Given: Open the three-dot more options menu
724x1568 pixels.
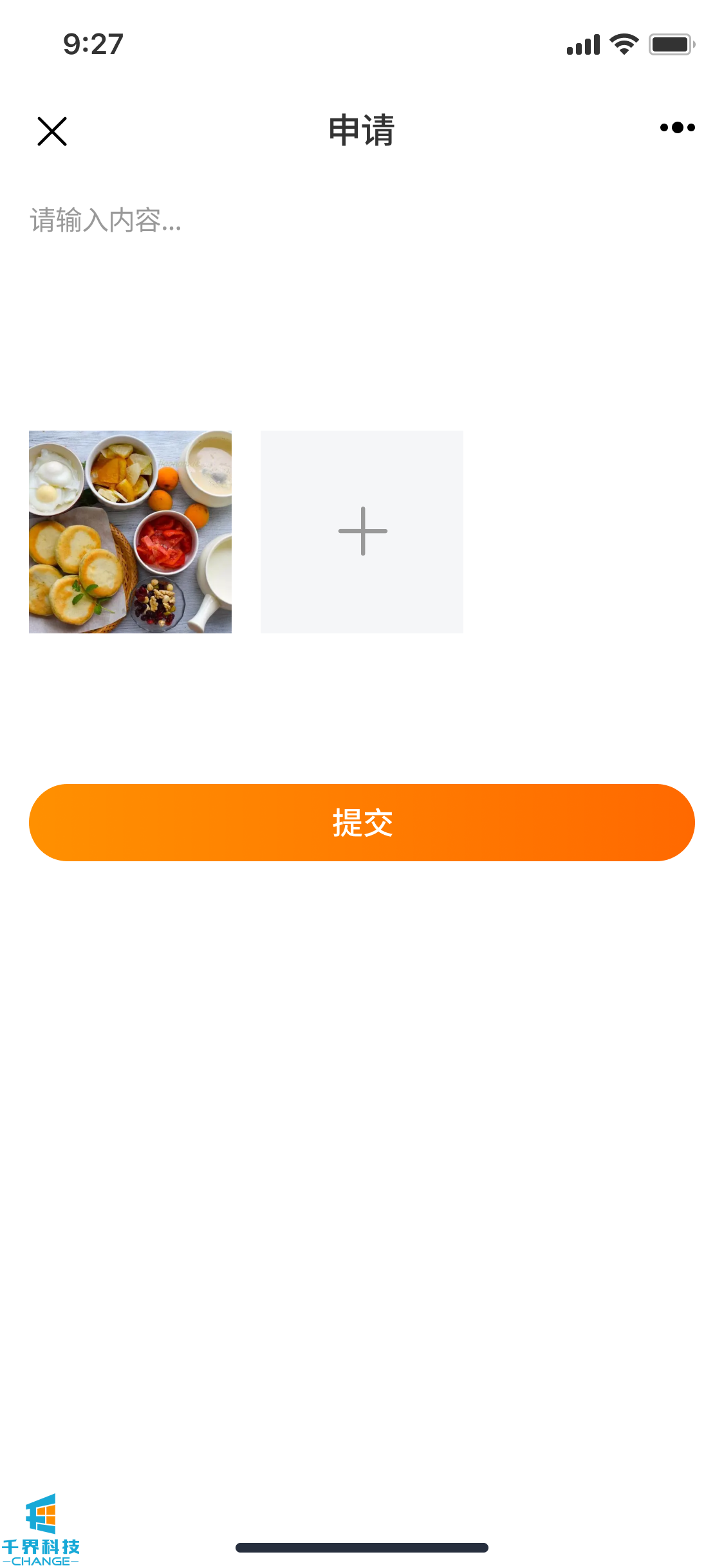Looking at the screenshot, I should (677, 127).
